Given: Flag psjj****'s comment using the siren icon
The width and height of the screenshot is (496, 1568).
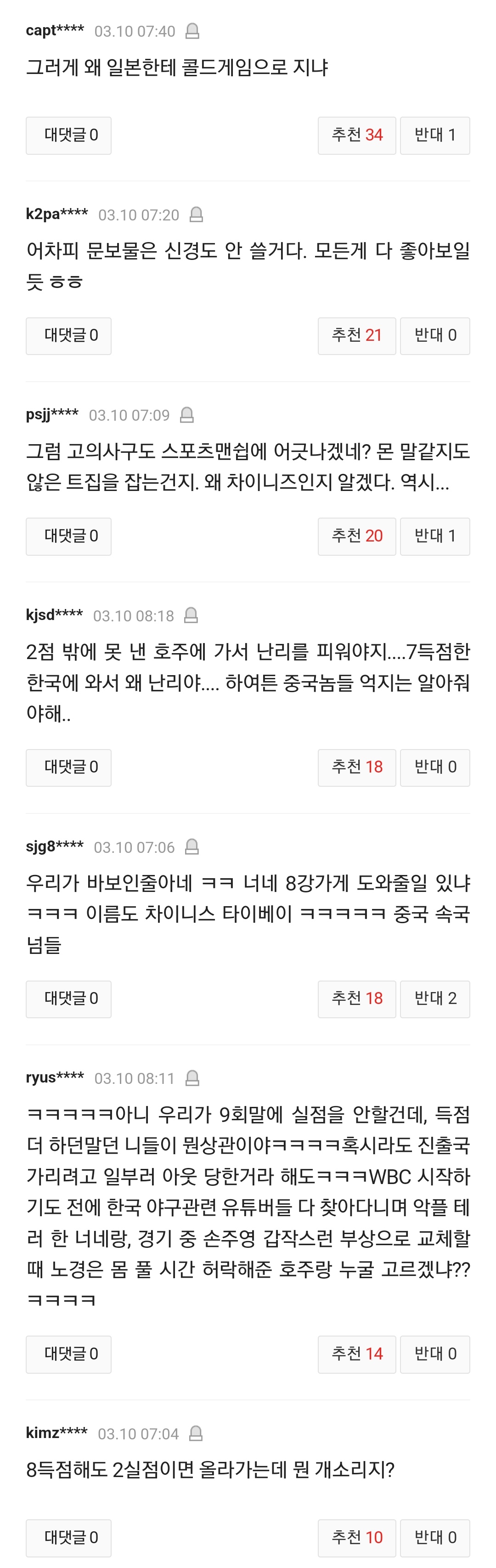Looking at the screenshot, I should click(x=187, y=415).
